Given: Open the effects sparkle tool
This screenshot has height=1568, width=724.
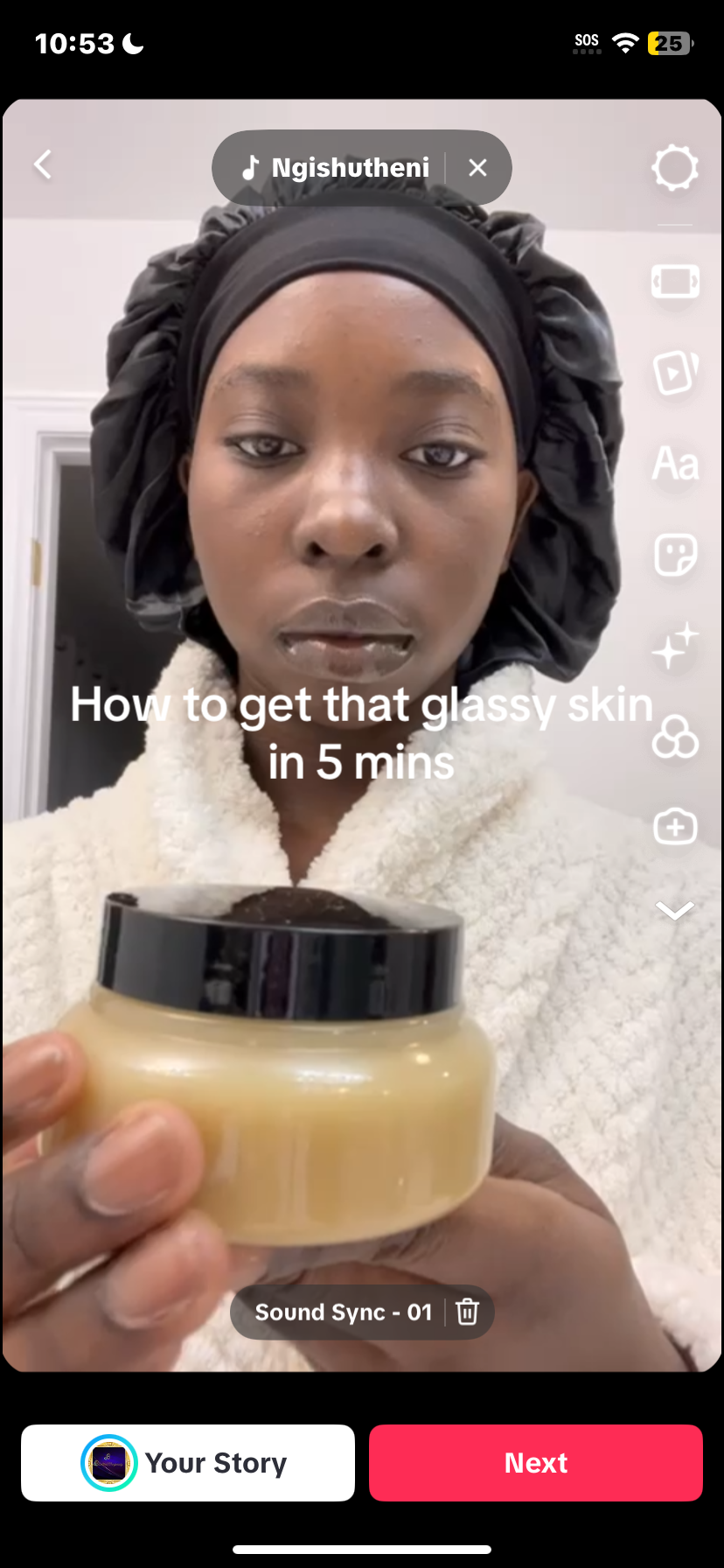Looking at the screenshot, I should coord(675,647).
